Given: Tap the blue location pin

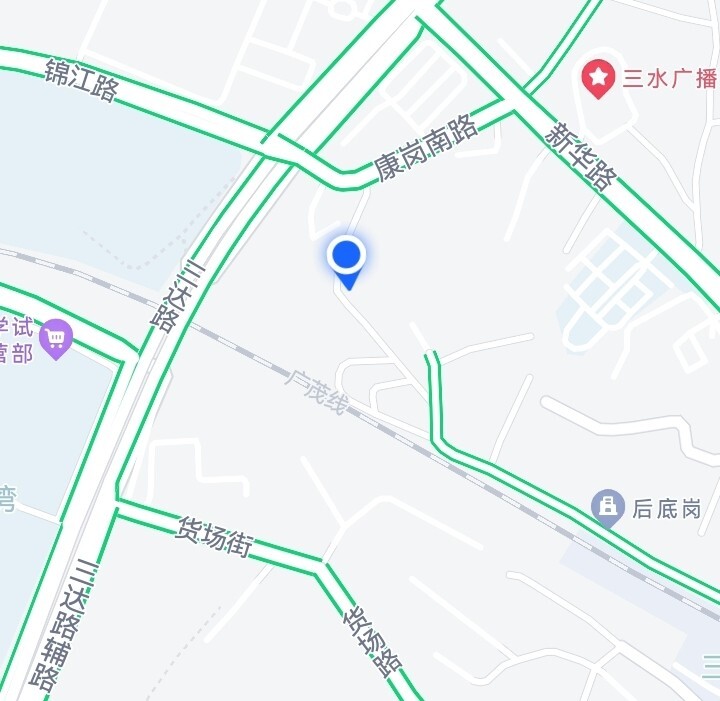Looking at the screenshot, I should point(346,258).
